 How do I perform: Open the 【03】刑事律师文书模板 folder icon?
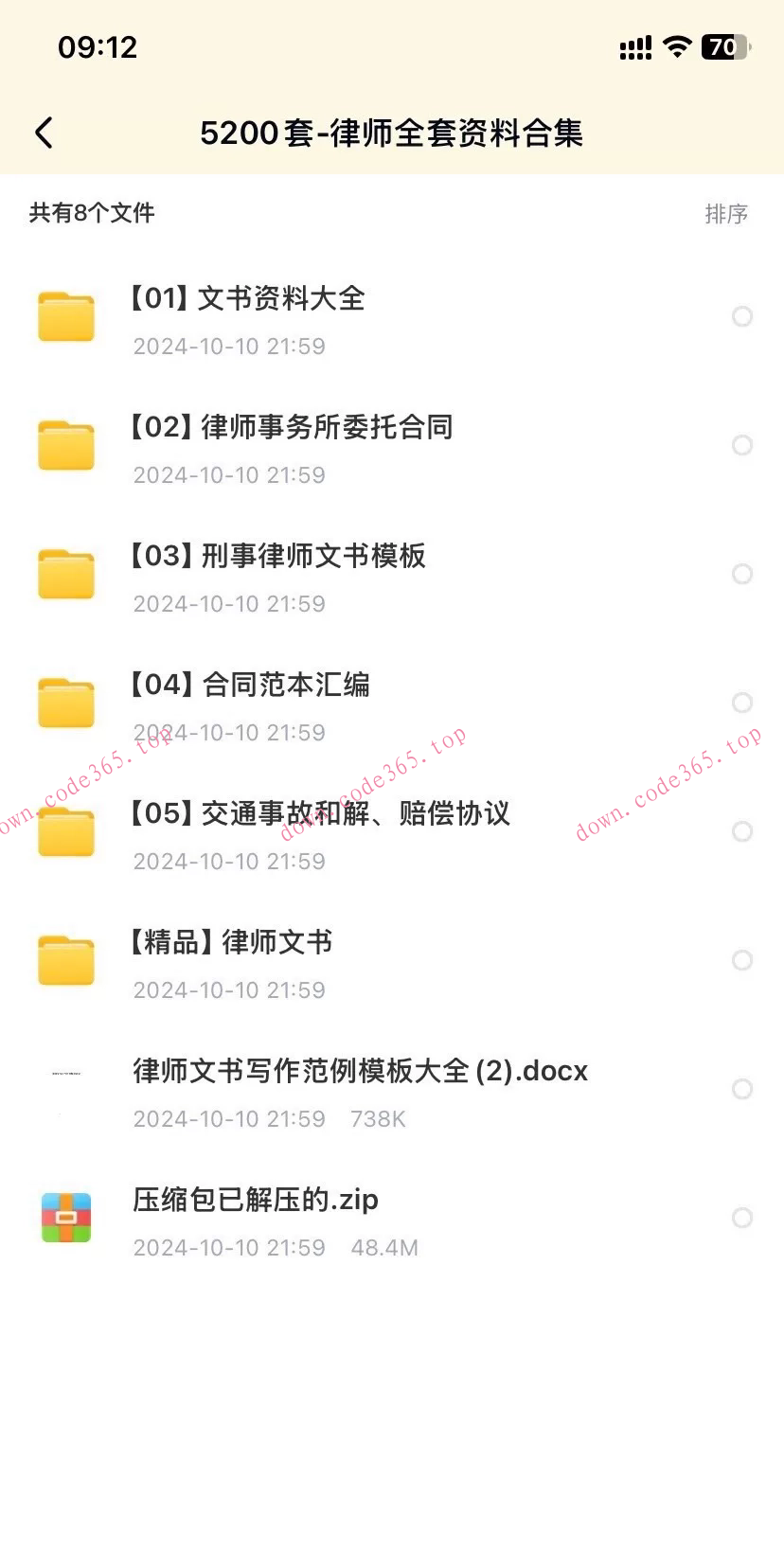coord(65,574)
